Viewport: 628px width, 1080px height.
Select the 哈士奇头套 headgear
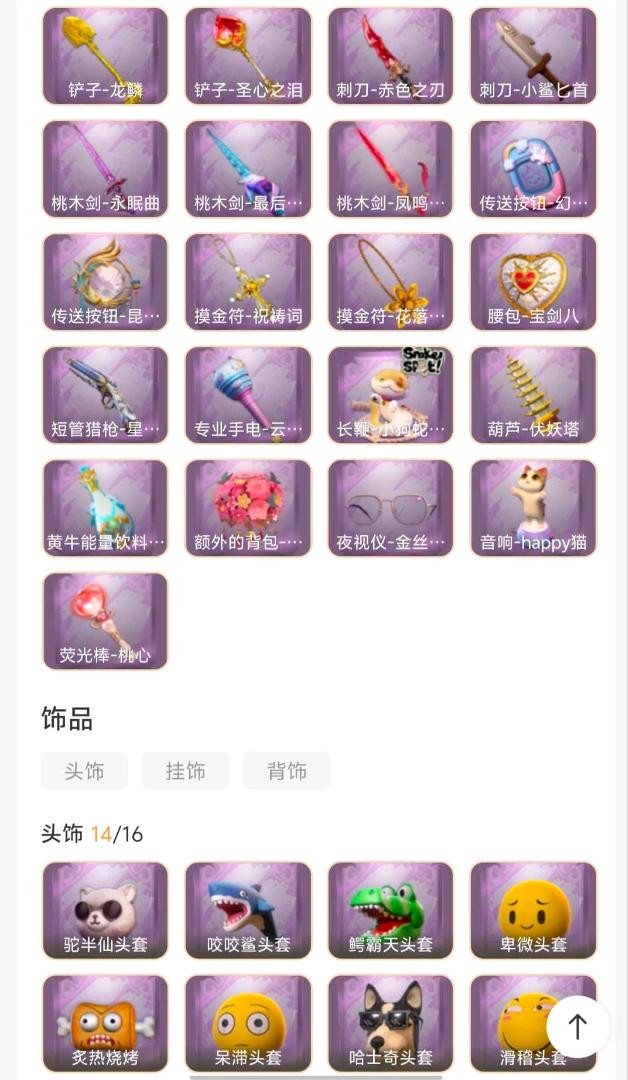[x=391, y=1022]
